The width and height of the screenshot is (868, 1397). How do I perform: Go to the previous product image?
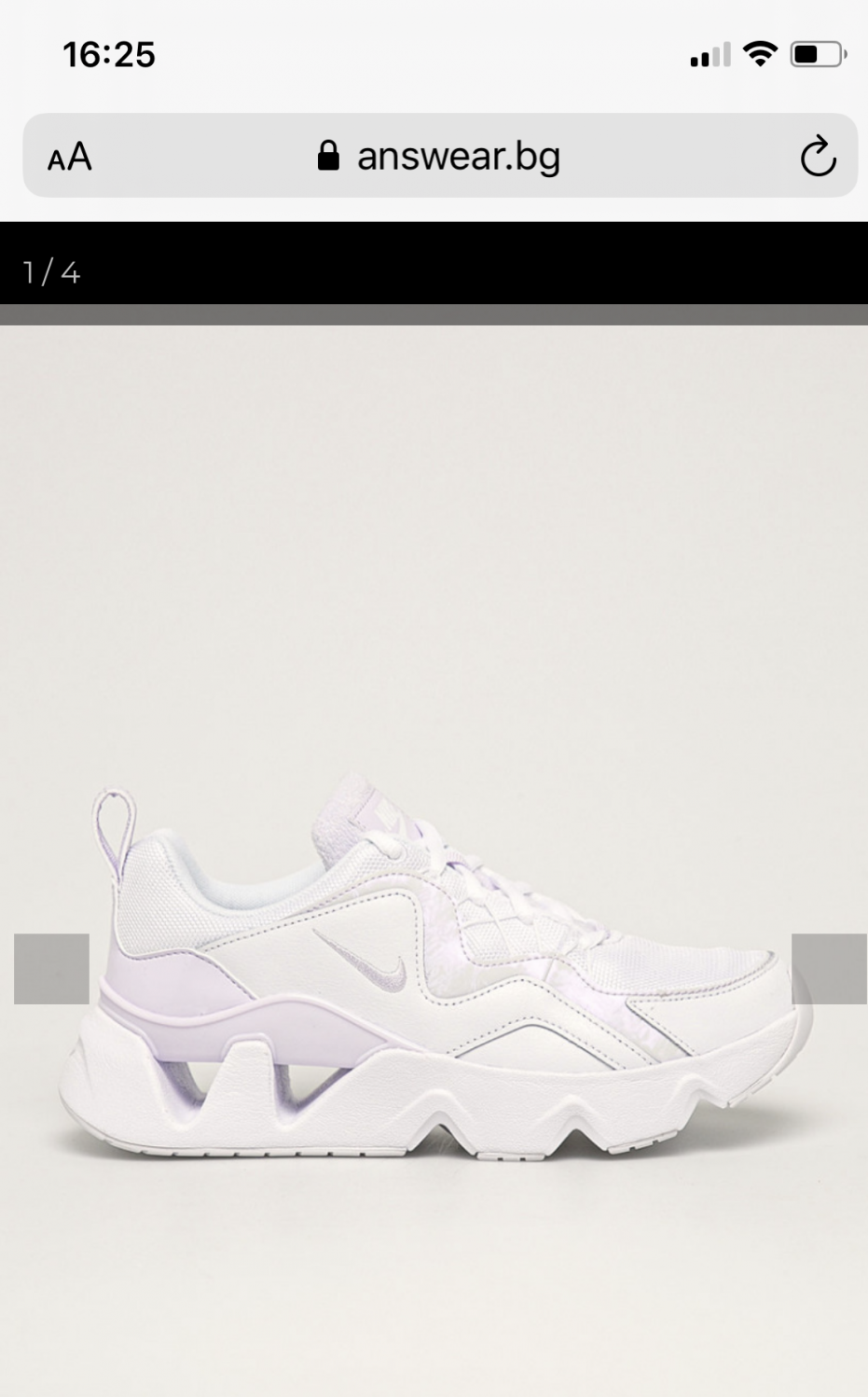tap(51, 969)
